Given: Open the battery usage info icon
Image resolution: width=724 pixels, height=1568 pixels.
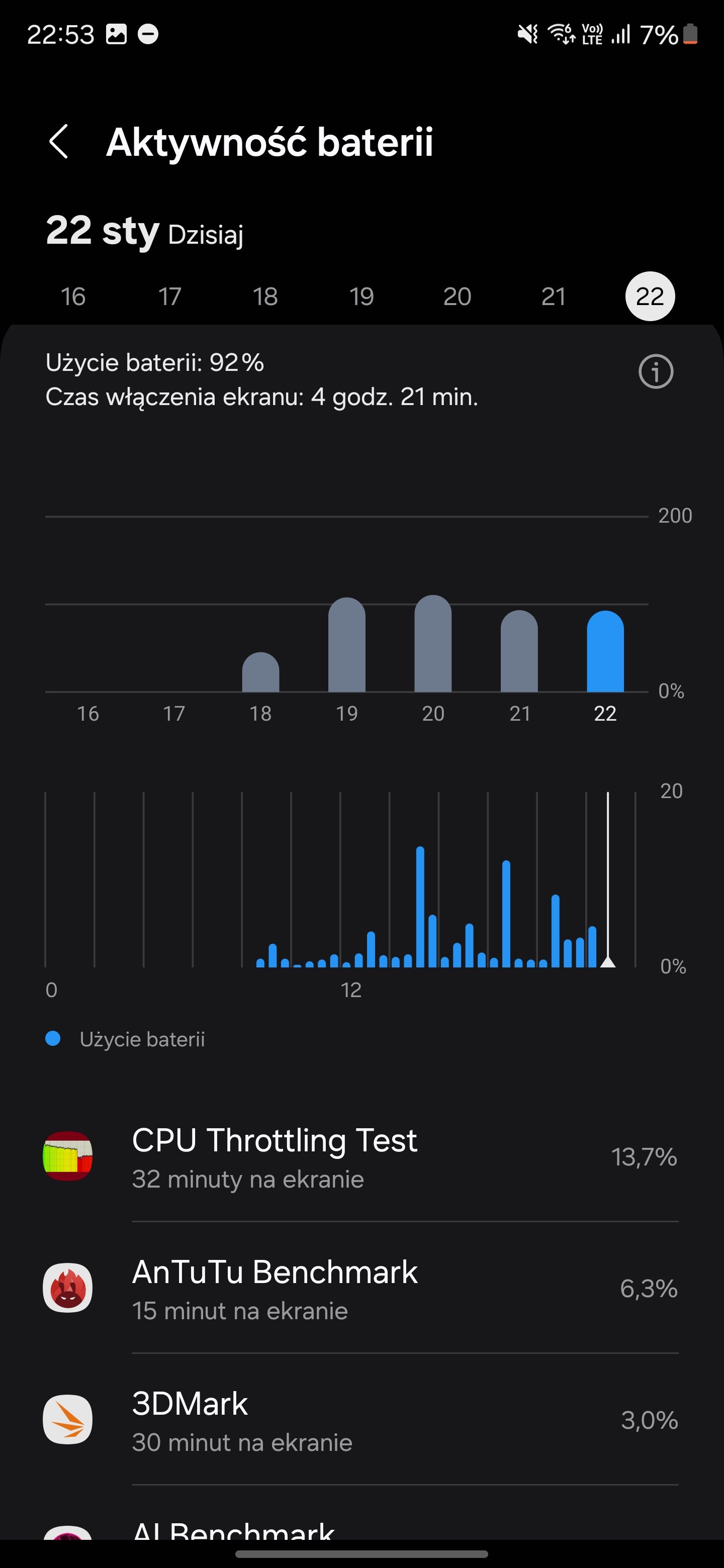Looking at the screenshot, I should tap(655, 371).
